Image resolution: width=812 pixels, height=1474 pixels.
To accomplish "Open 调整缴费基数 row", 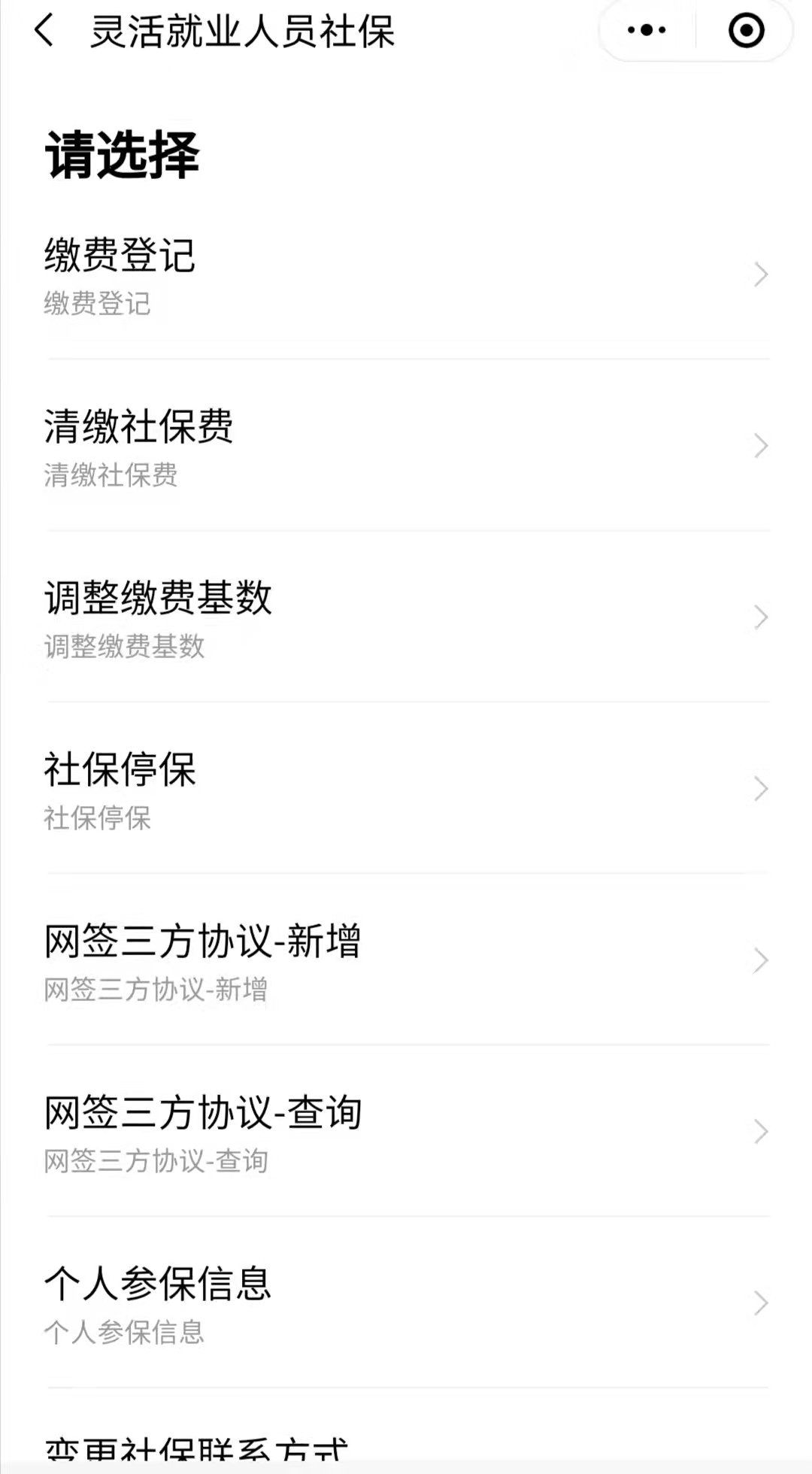I will 406,617.
